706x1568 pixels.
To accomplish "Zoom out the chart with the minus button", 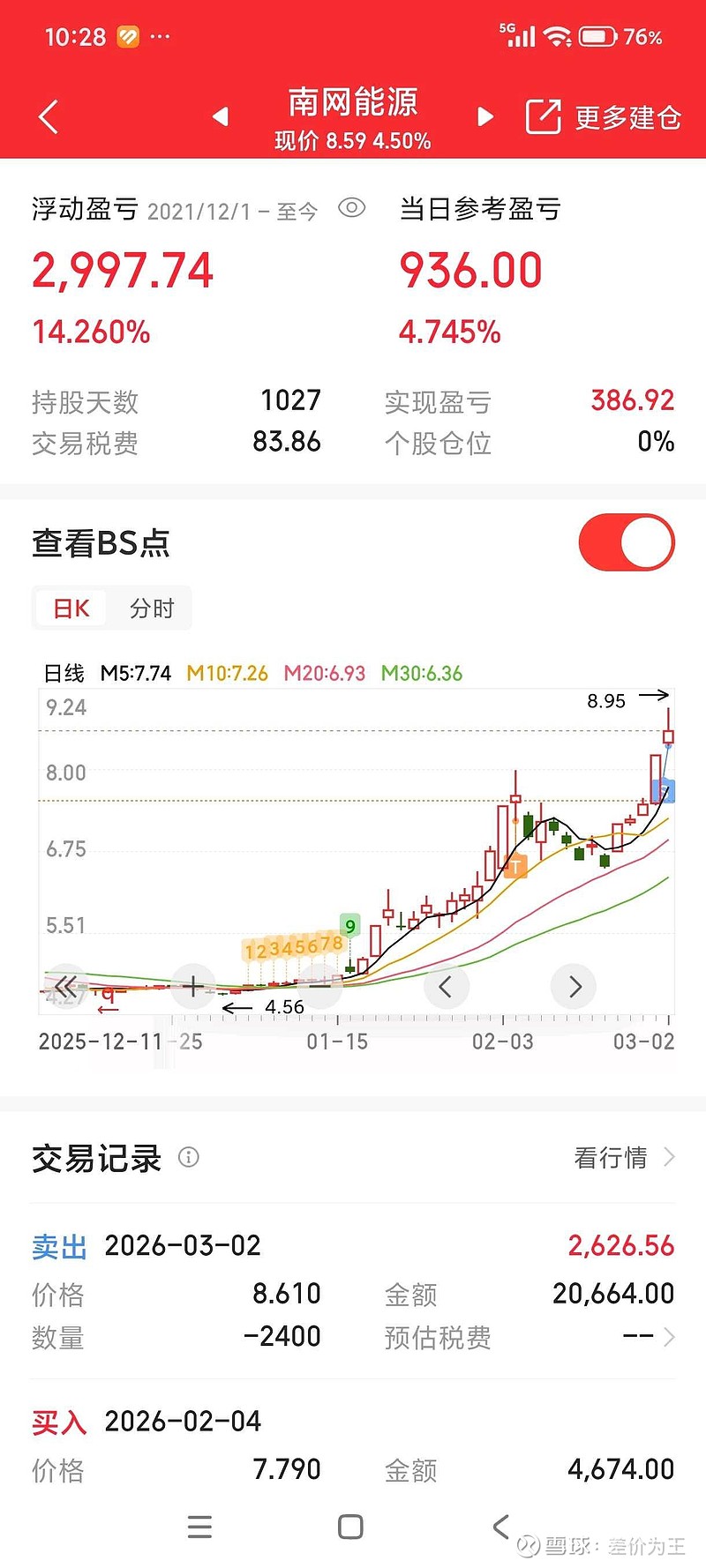I will click(320, 986).
